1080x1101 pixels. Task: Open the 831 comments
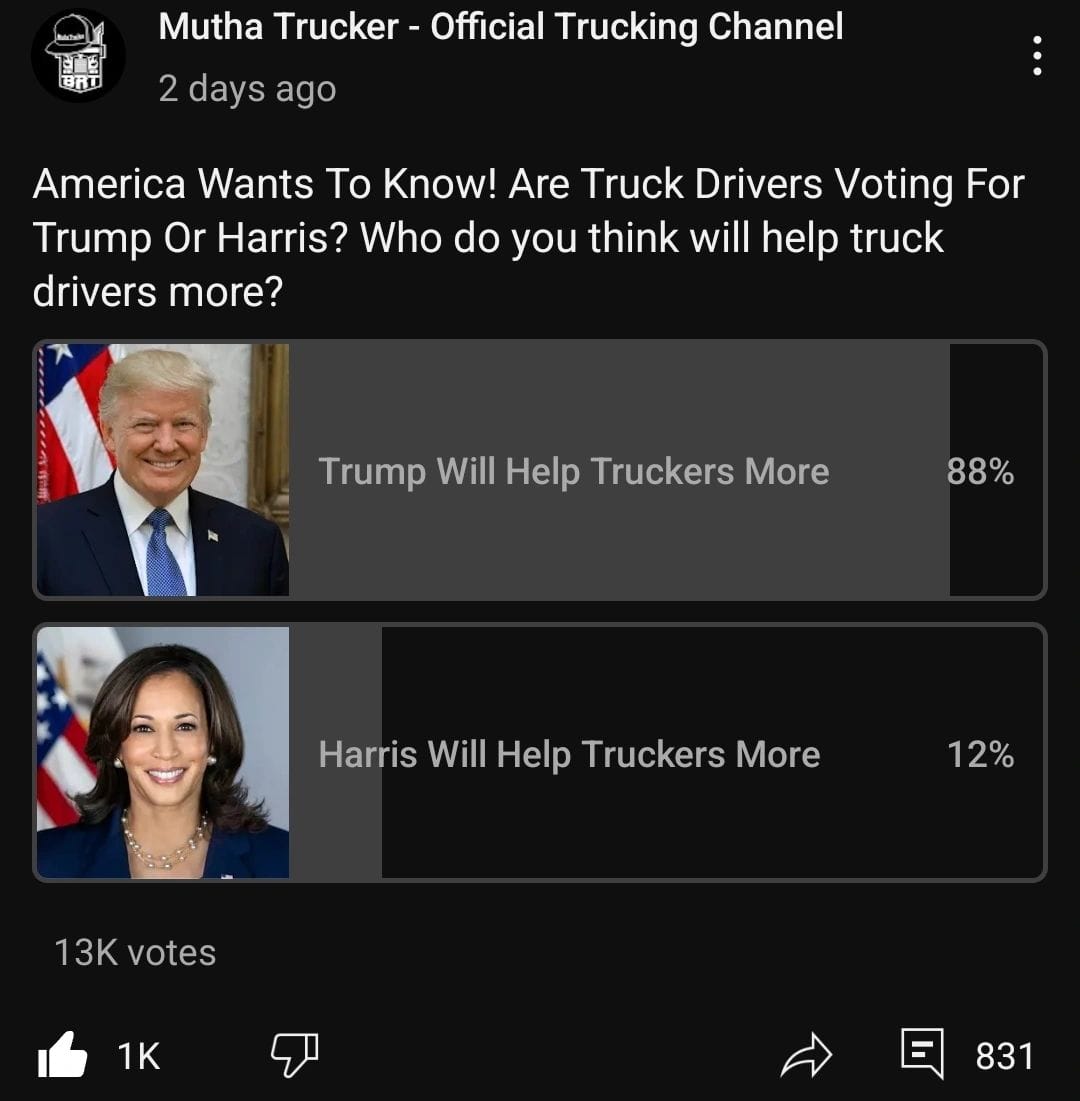[x=922, y=1056]
